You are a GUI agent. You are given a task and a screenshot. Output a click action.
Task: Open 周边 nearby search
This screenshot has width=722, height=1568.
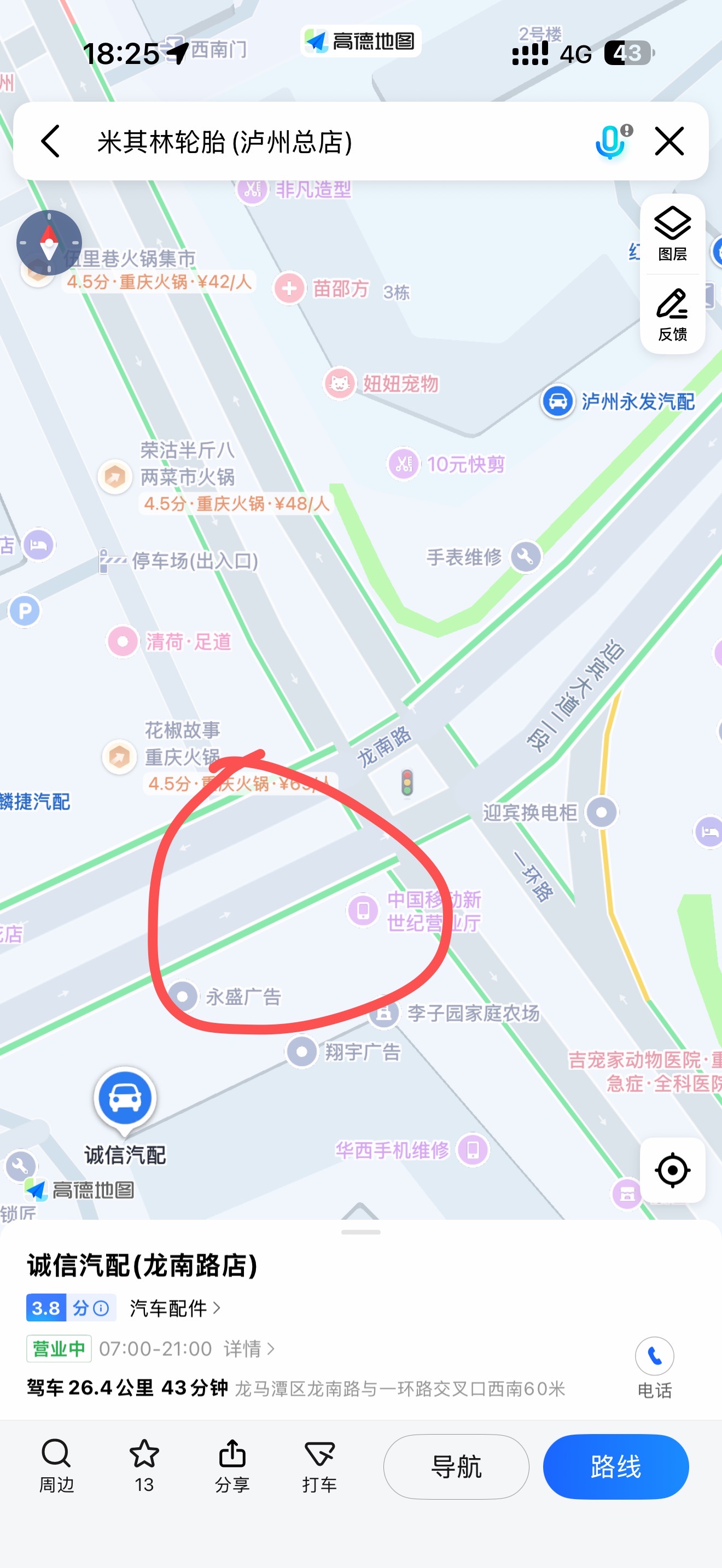[57, 1466]
